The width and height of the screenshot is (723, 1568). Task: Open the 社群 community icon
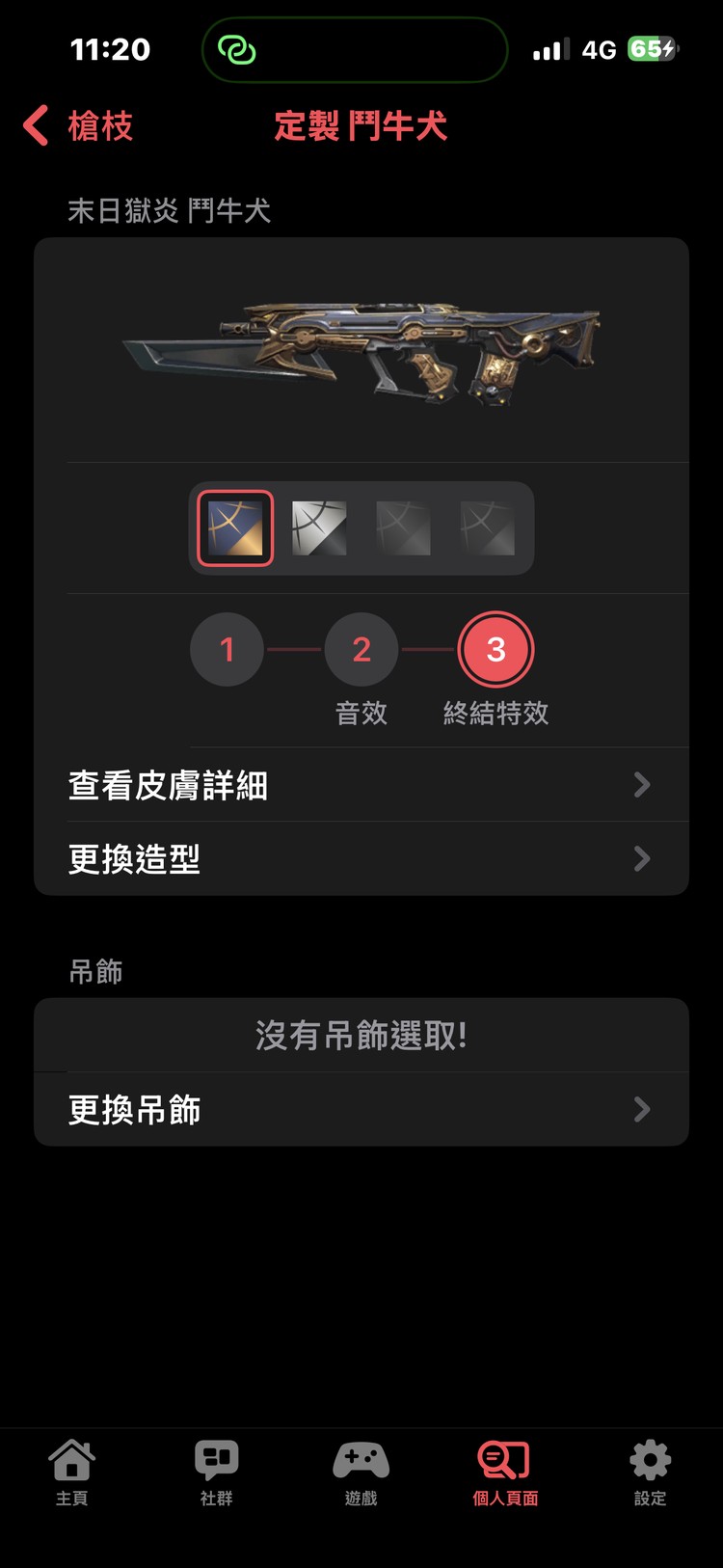click(216, 1464)
